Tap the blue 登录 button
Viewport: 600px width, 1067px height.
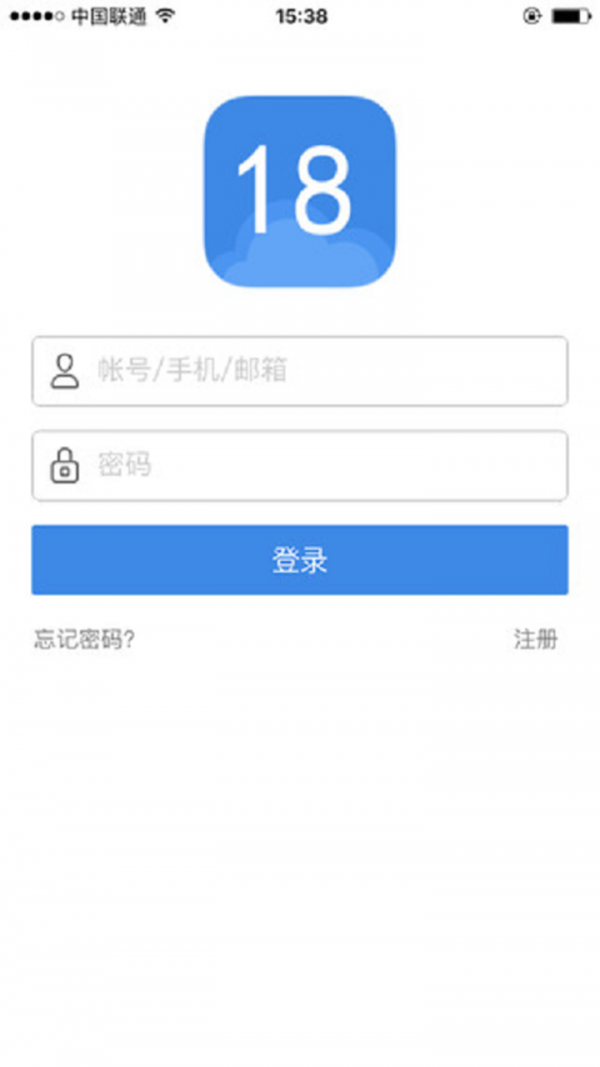[299, 560]
